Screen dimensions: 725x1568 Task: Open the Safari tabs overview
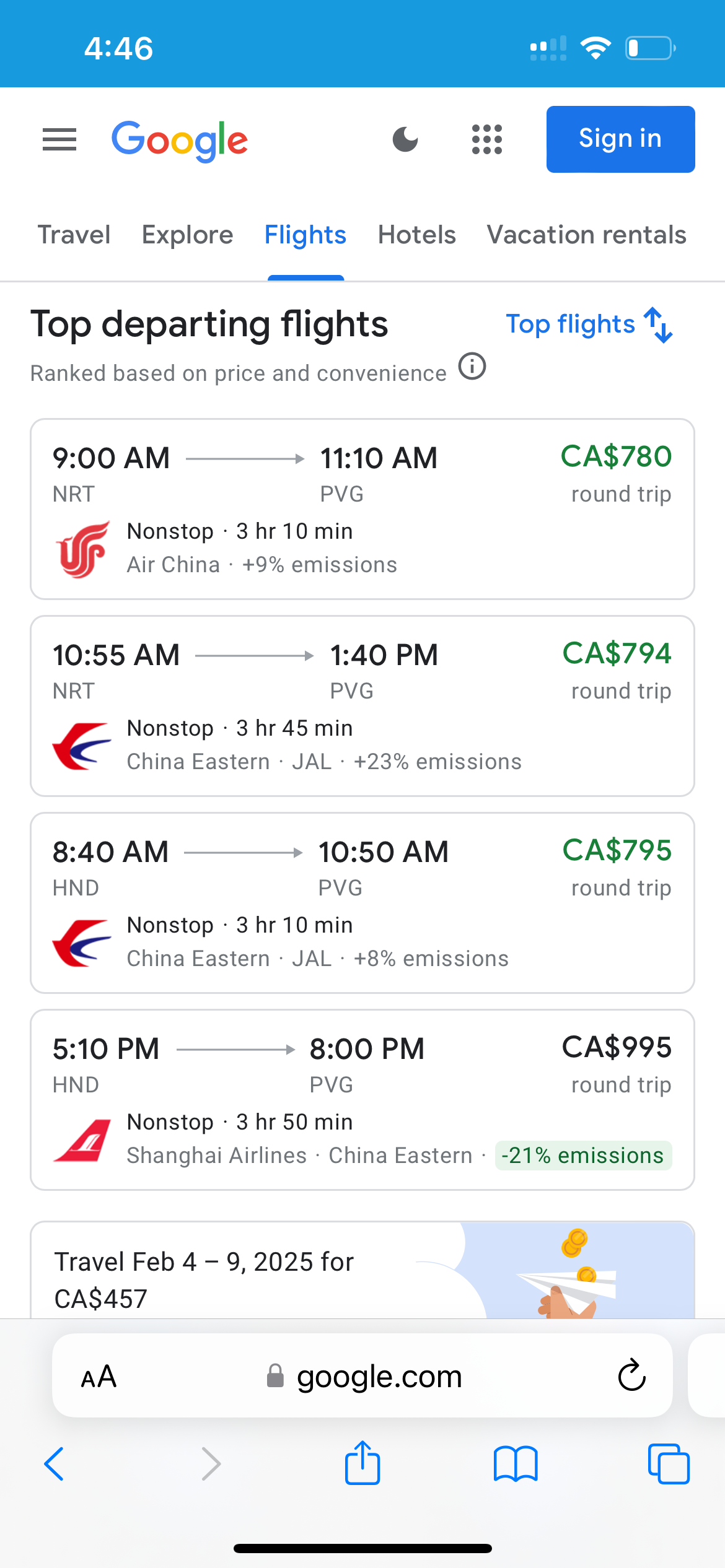coord(669,1464)
